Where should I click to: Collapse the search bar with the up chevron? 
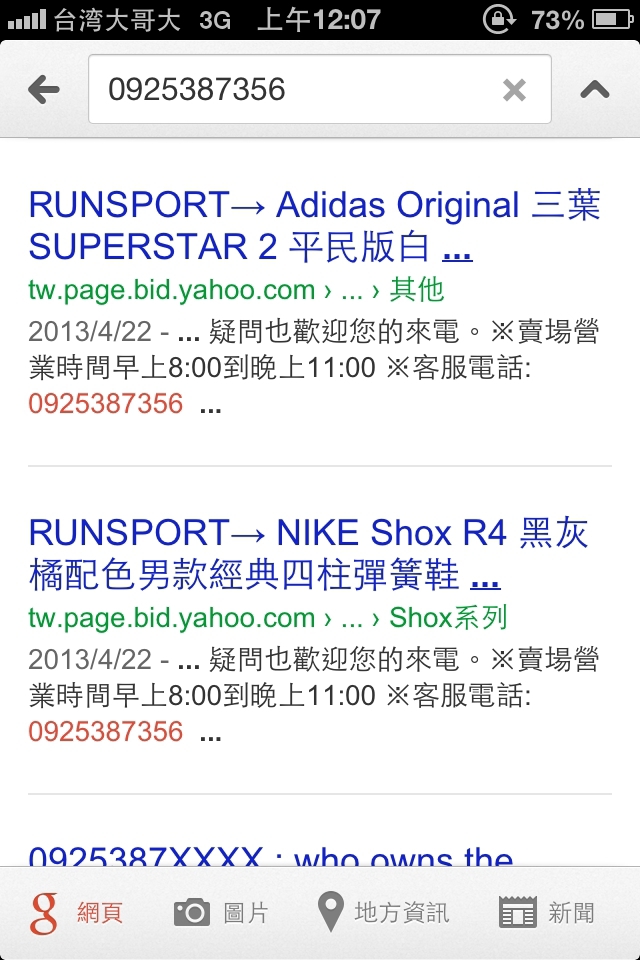(595, 90)
